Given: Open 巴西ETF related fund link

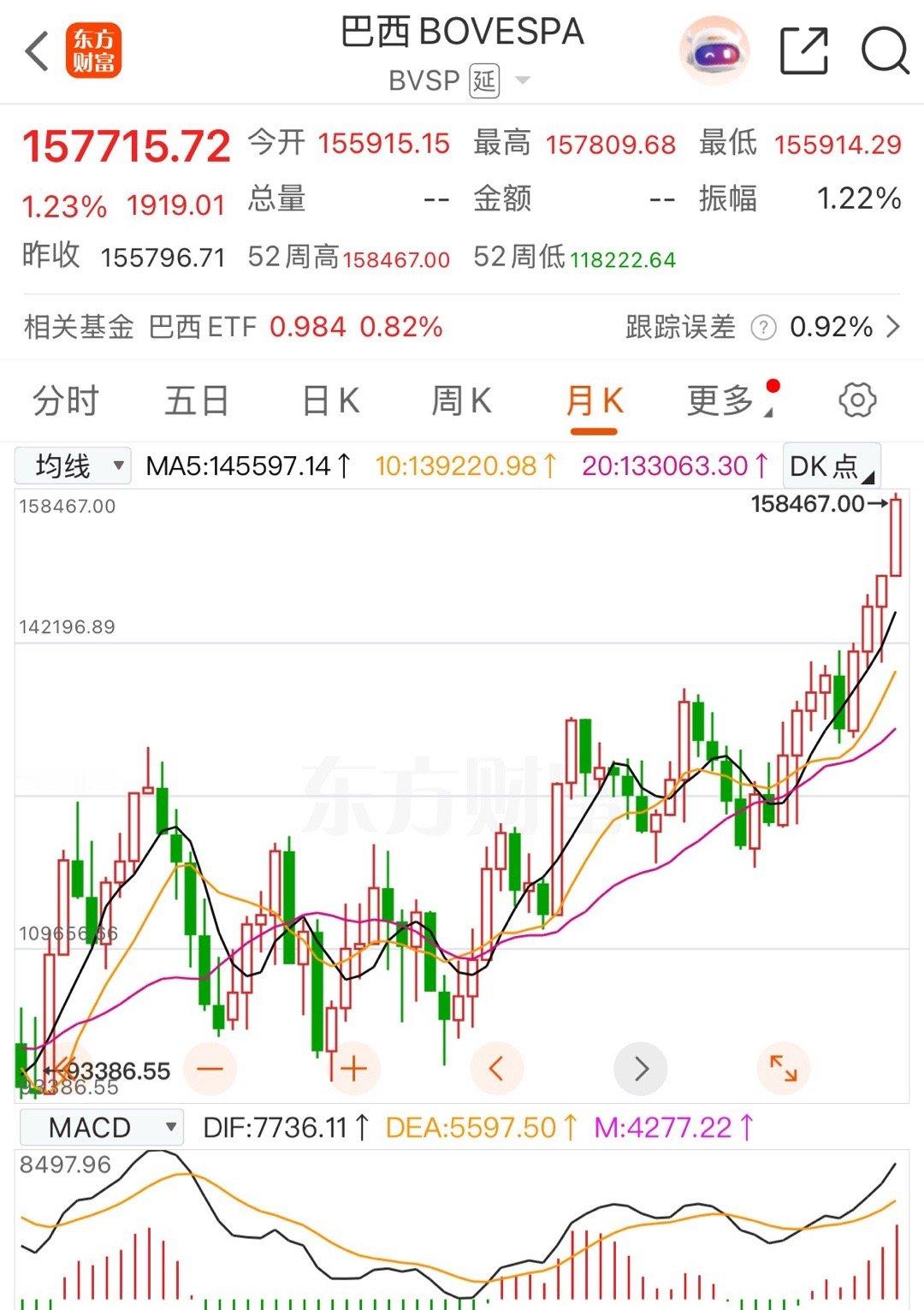Looking at the screenshot, I should pos(204,328).
